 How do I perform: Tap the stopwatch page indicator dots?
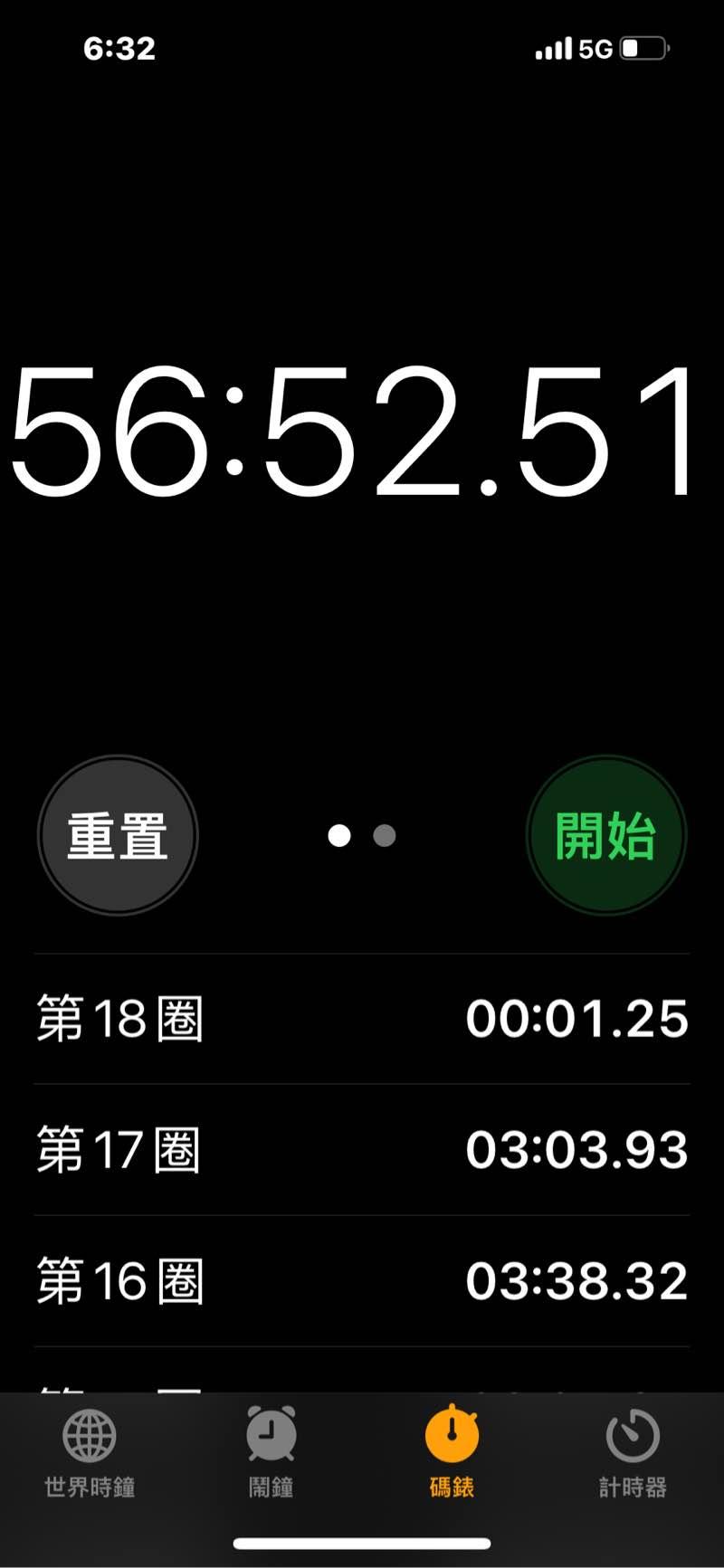361,835
